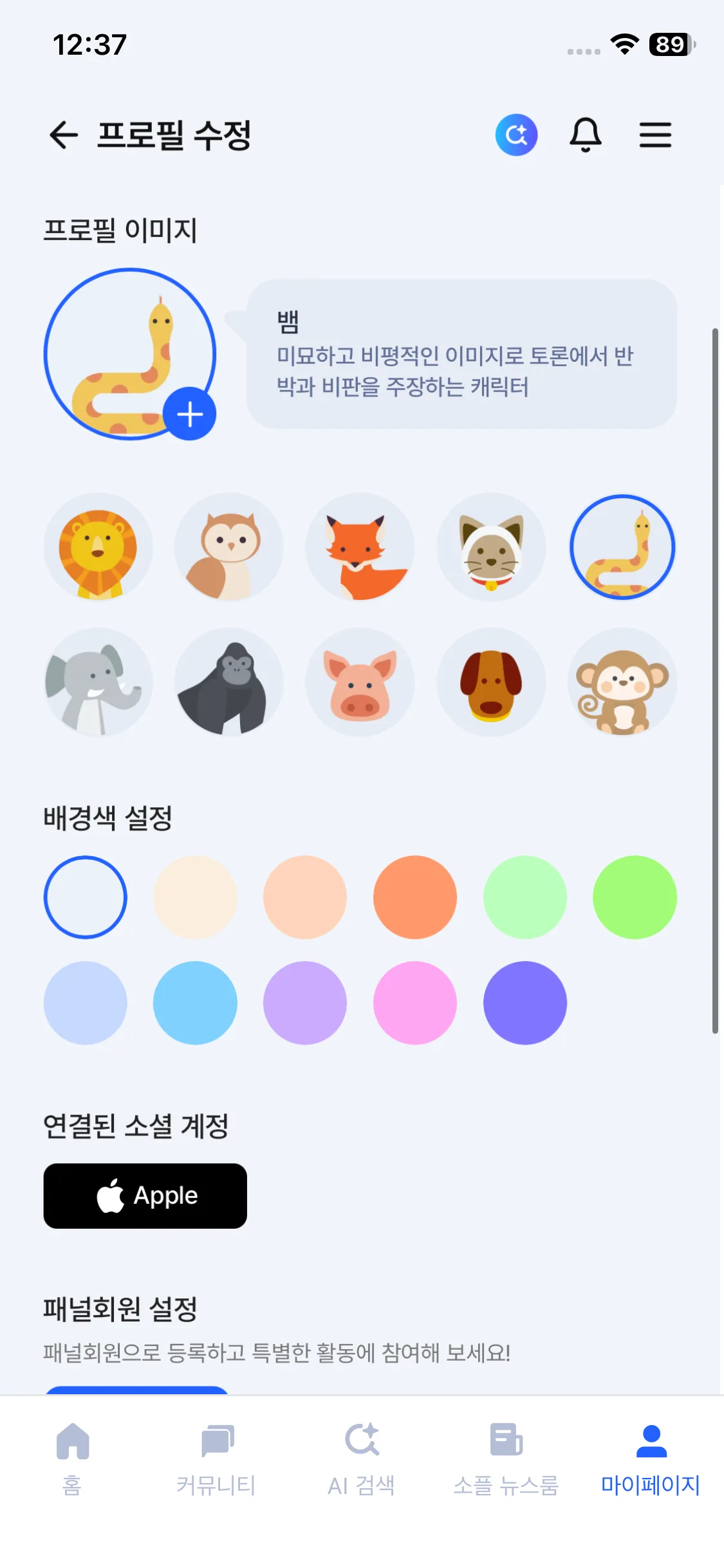
Task: Select the monkey avatar
Action: (621, 682)
